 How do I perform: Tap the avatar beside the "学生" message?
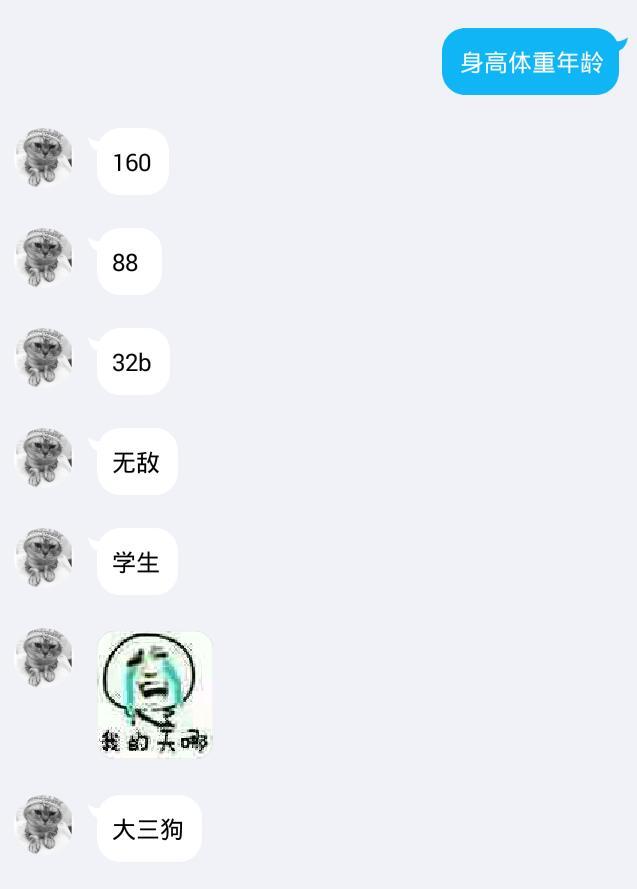click(x=44, y=558)
